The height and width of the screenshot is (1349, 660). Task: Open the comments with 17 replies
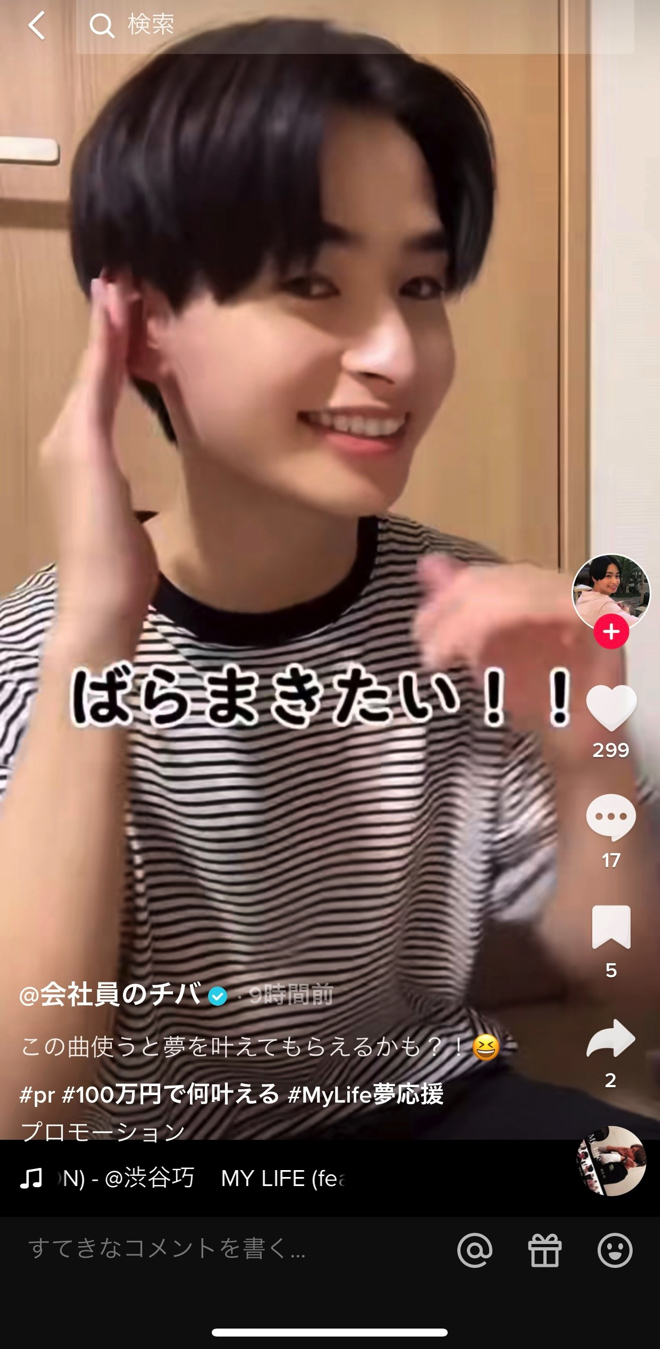610,820
